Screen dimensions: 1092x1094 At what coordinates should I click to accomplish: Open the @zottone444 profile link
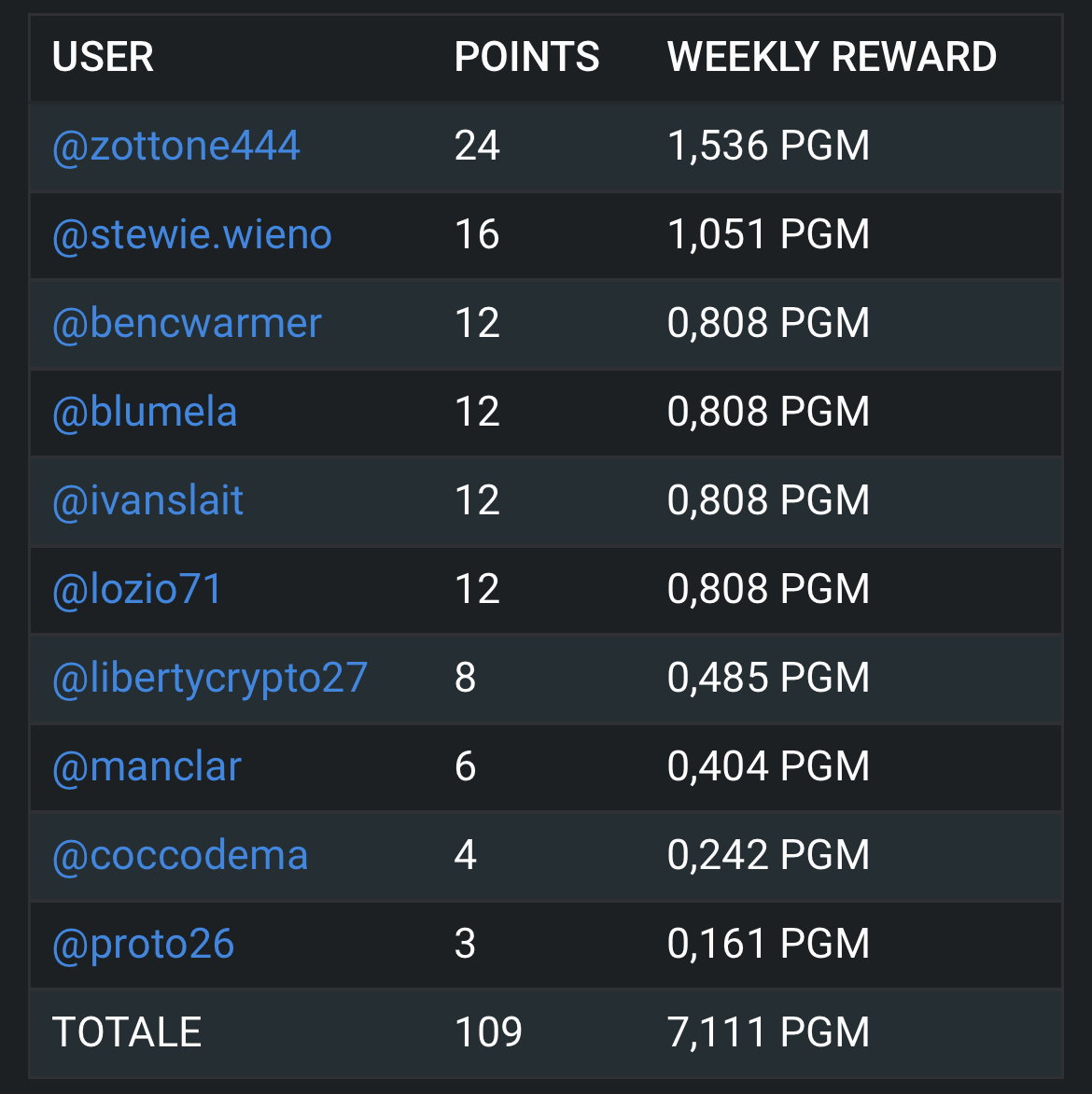click(x=175, y=146)
